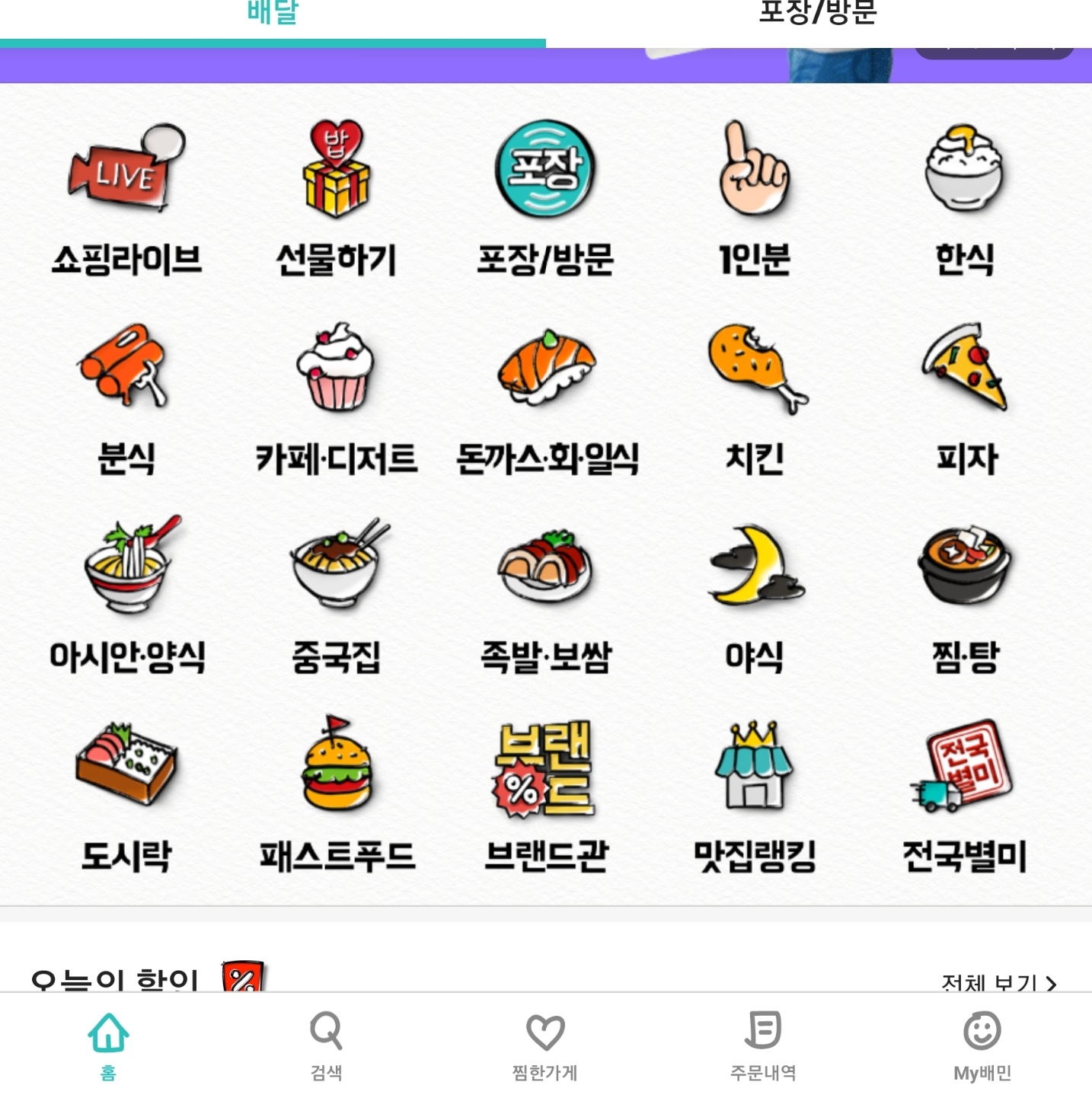Viewport: 1092px width, 1095px height.
Task: Open the 피자 category
Action: point(964,400)
